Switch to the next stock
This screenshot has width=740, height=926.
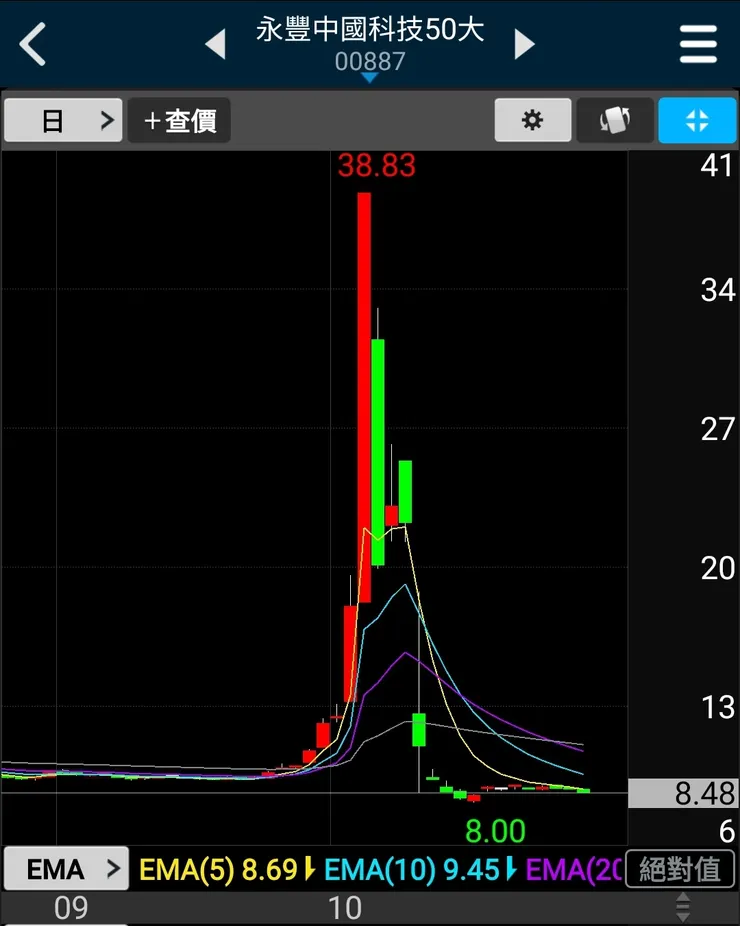(x=524, y=44)
